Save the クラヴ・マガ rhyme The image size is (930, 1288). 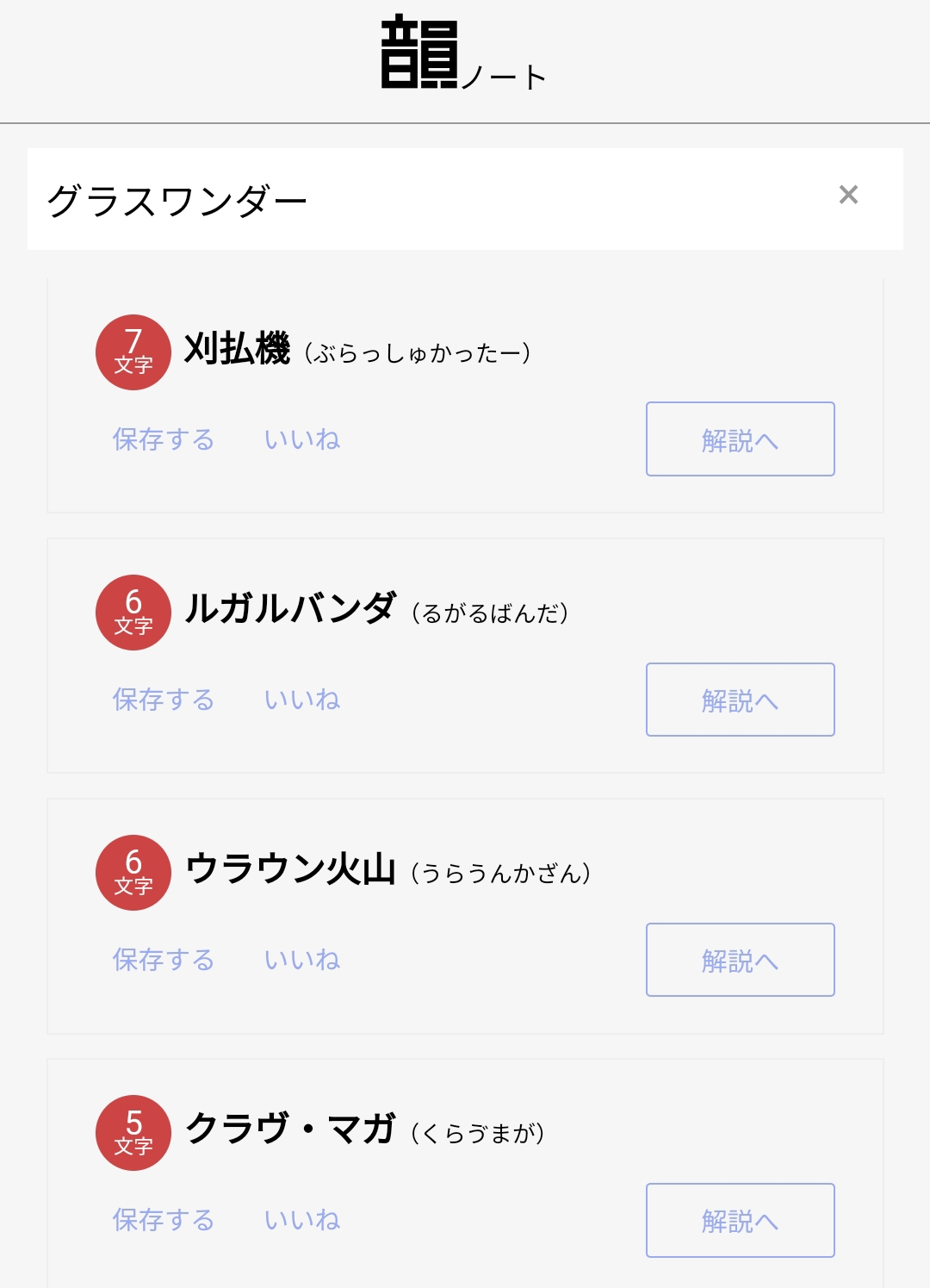pos(164,1220)
